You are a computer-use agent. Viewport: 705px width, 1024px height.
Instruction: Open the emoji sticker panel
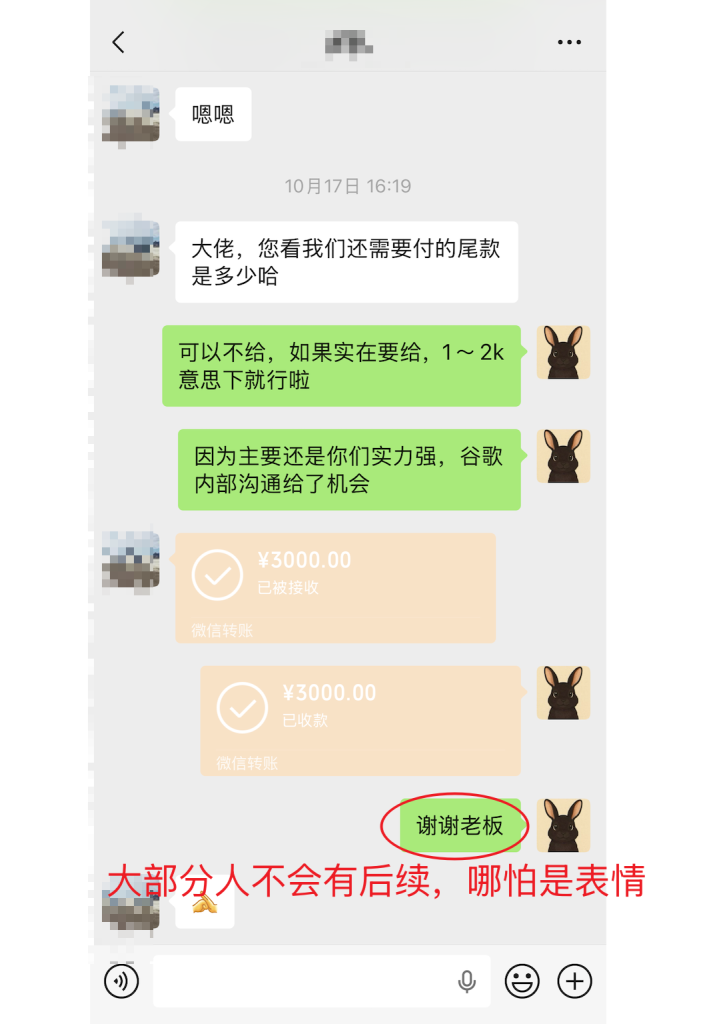point(521,981)
